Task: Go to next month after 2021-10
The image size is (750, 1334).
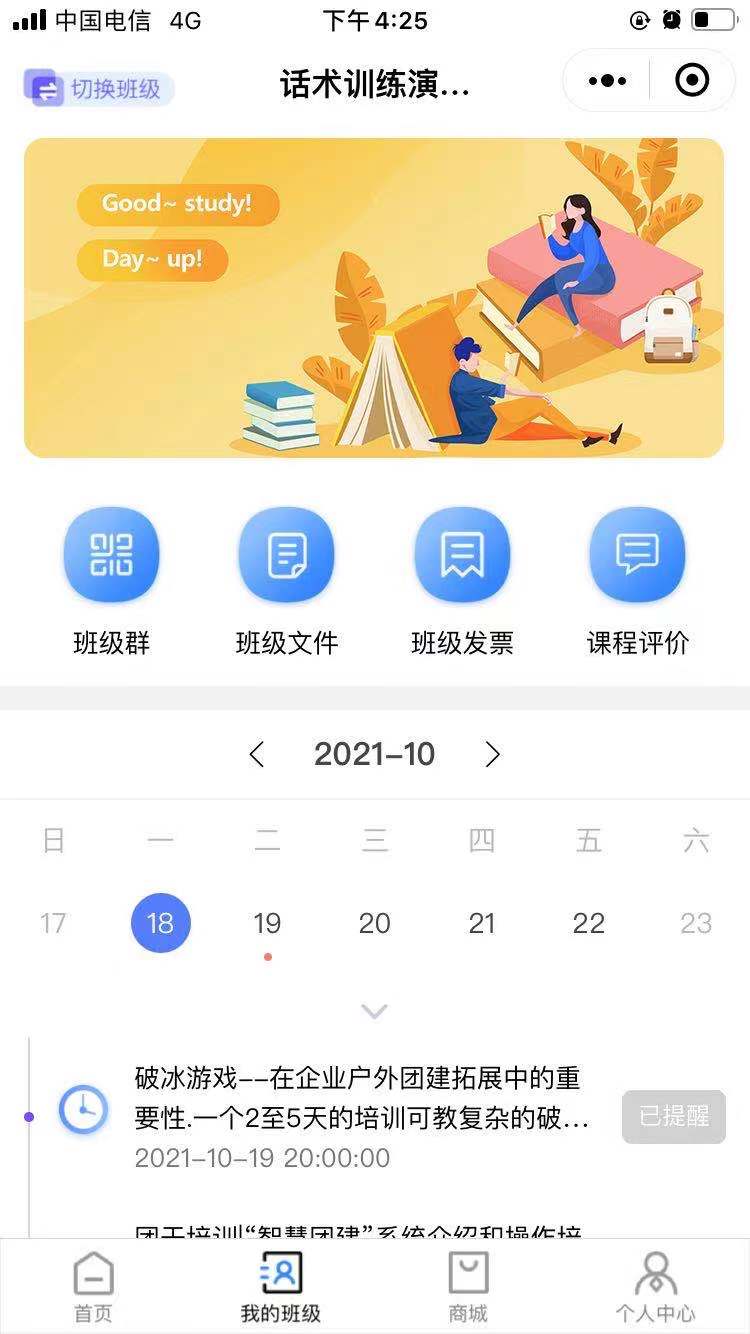Action: click(x=492, y=754)
